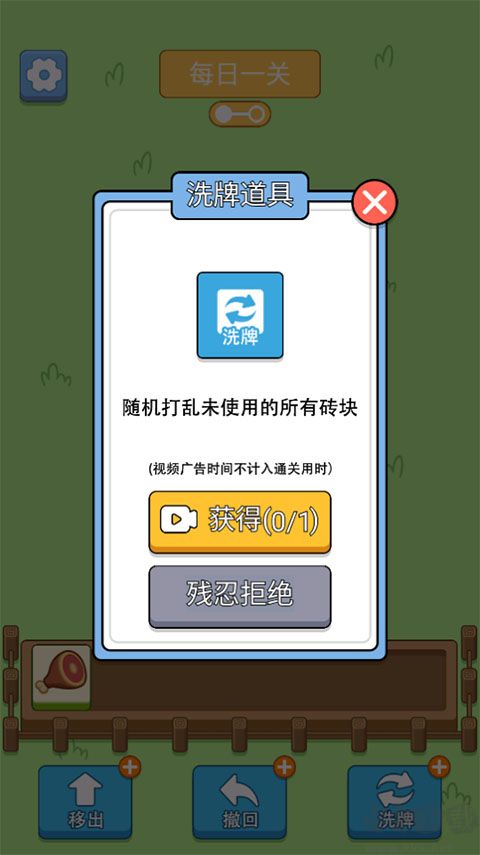Tap 获得(0/1) to watch video ad
Image resolution: width=480 pixels, height=855 pixels.
pyautogui.click(x=240, y=522)
